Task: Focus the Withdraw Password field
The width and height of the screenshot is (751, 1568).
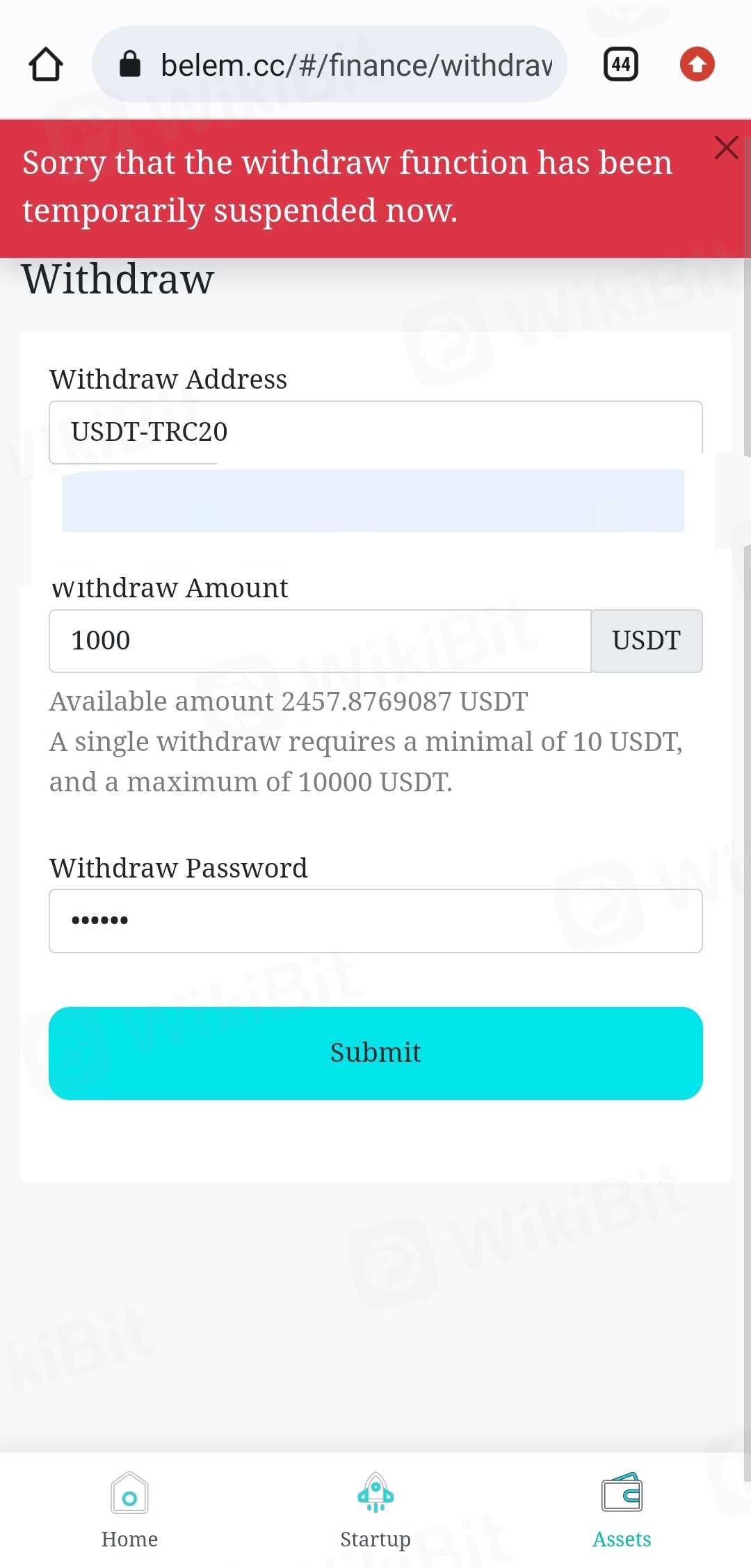Action: [x=375, y=921]
